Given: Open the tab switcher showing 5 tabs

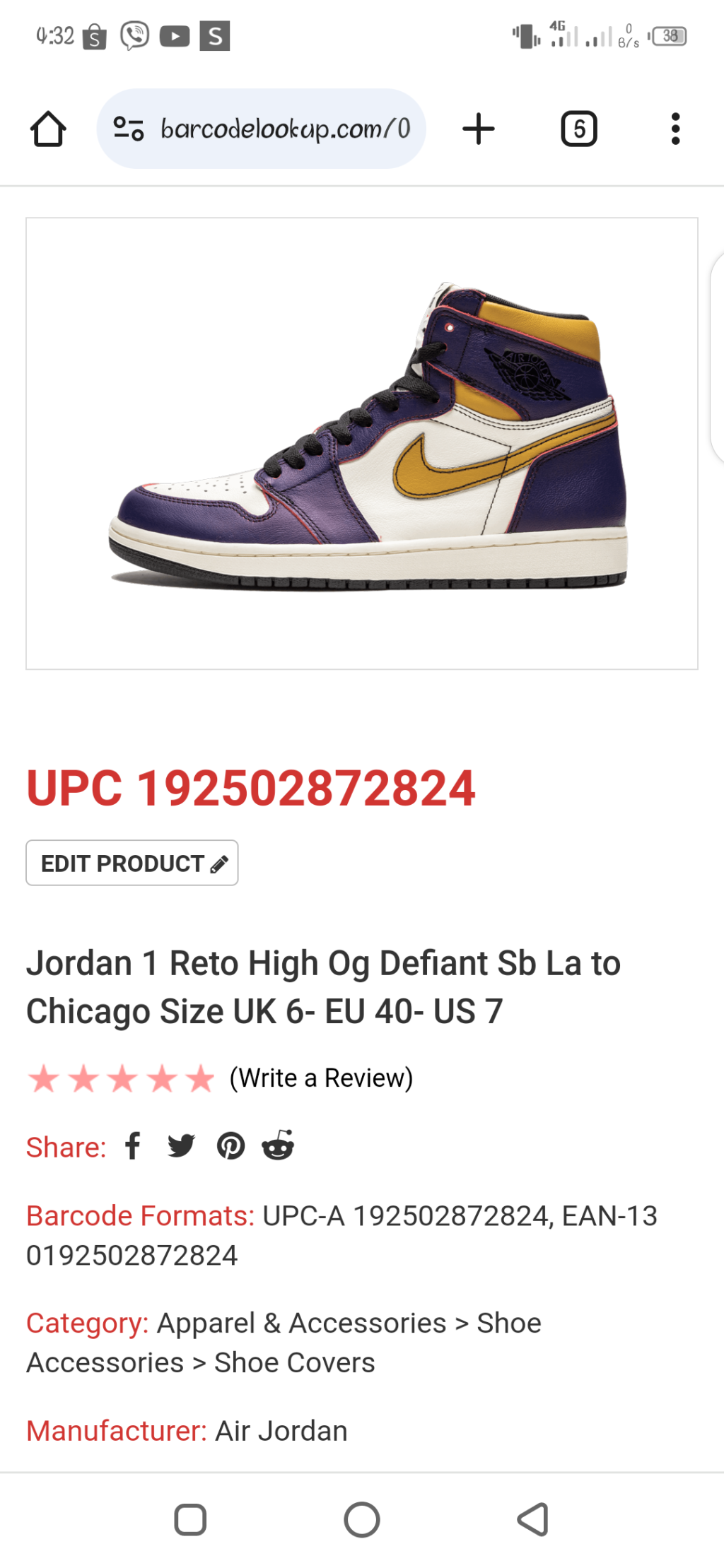Looking at the screenshot, I should 579,129.
